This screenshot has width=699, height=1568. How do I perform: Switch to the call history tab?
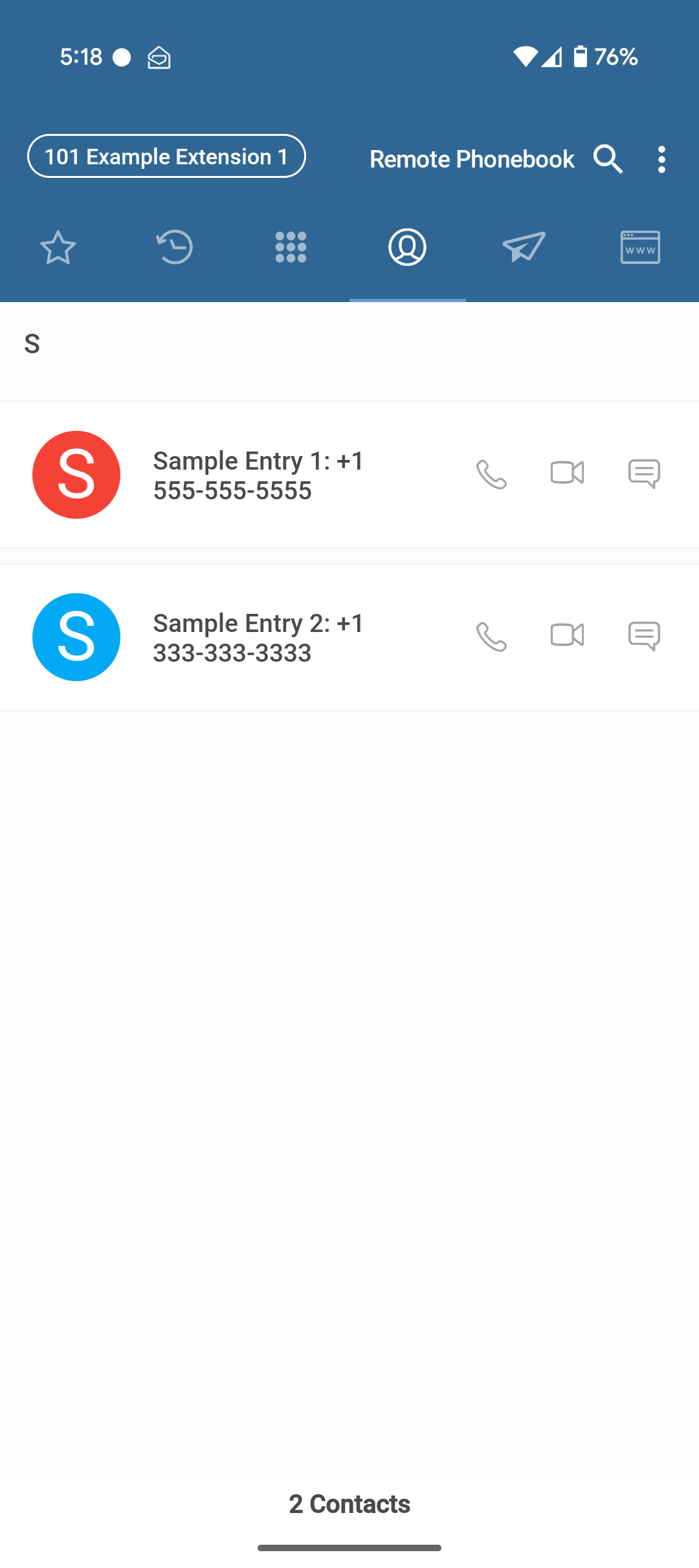[x=175, y=247]
